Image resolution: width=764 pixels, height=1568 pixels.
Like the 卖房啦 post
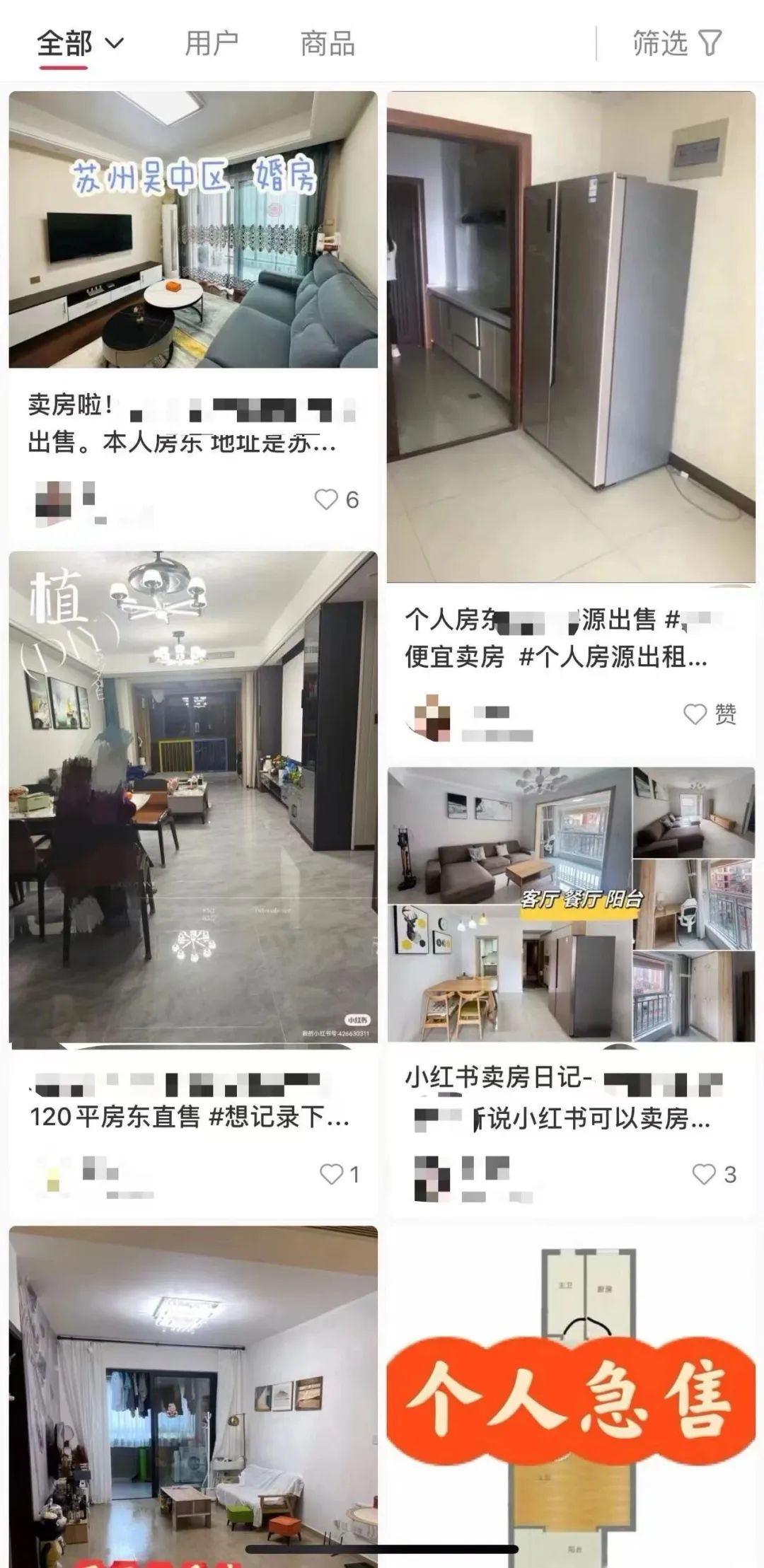pos(326,499)
